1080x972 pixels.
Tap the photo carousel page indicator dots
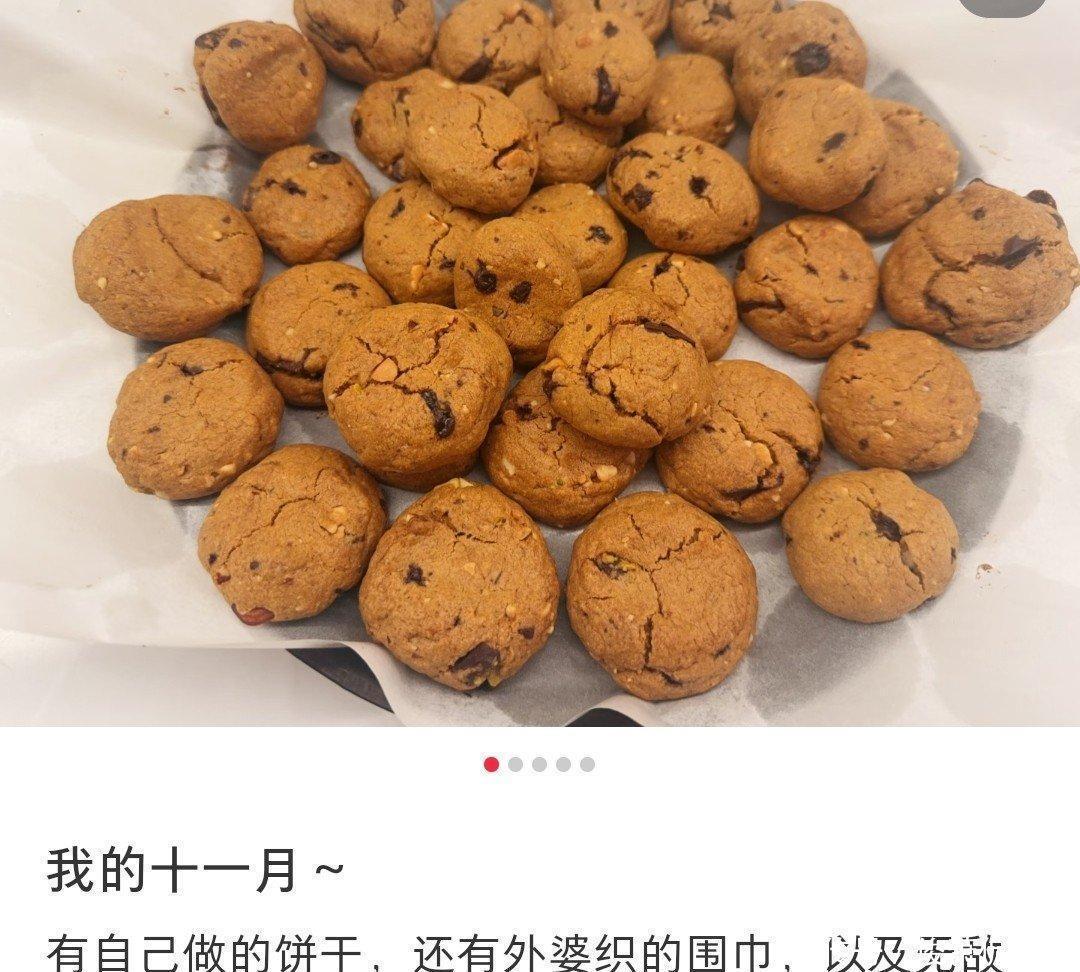click(539, 764)
